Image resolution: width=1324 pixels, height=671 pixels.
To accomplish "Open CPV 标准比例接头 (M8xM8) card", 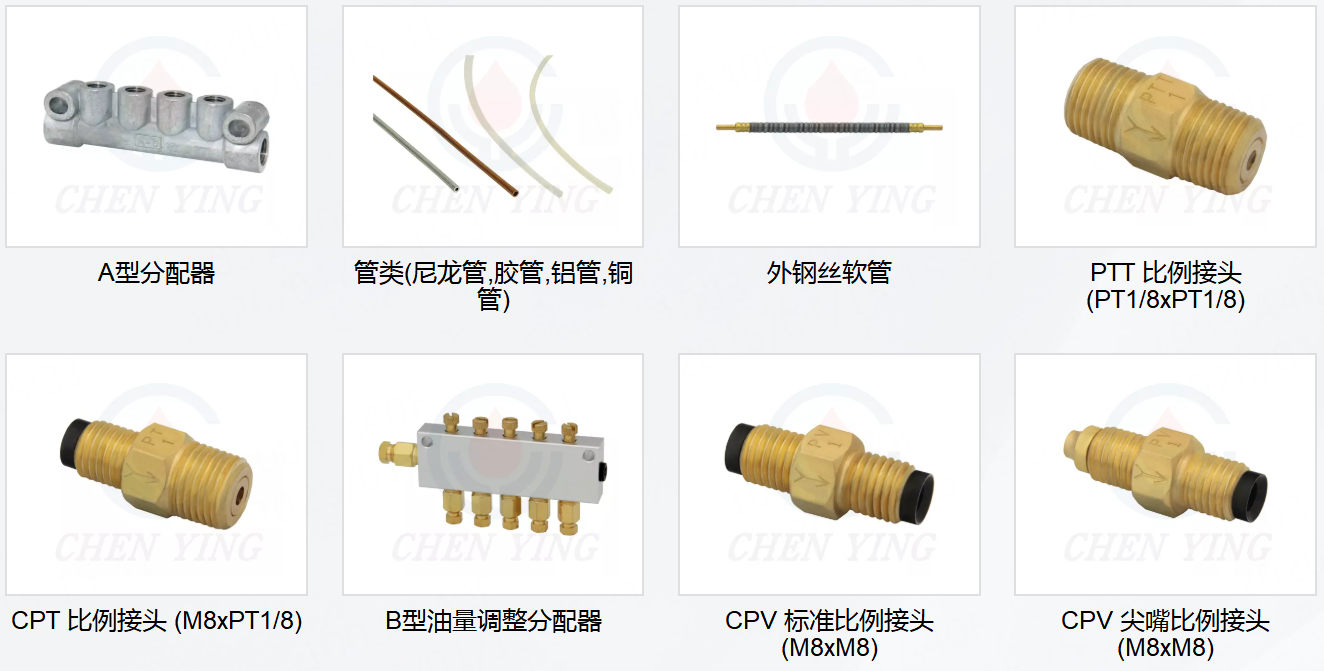I will point(829,474).
